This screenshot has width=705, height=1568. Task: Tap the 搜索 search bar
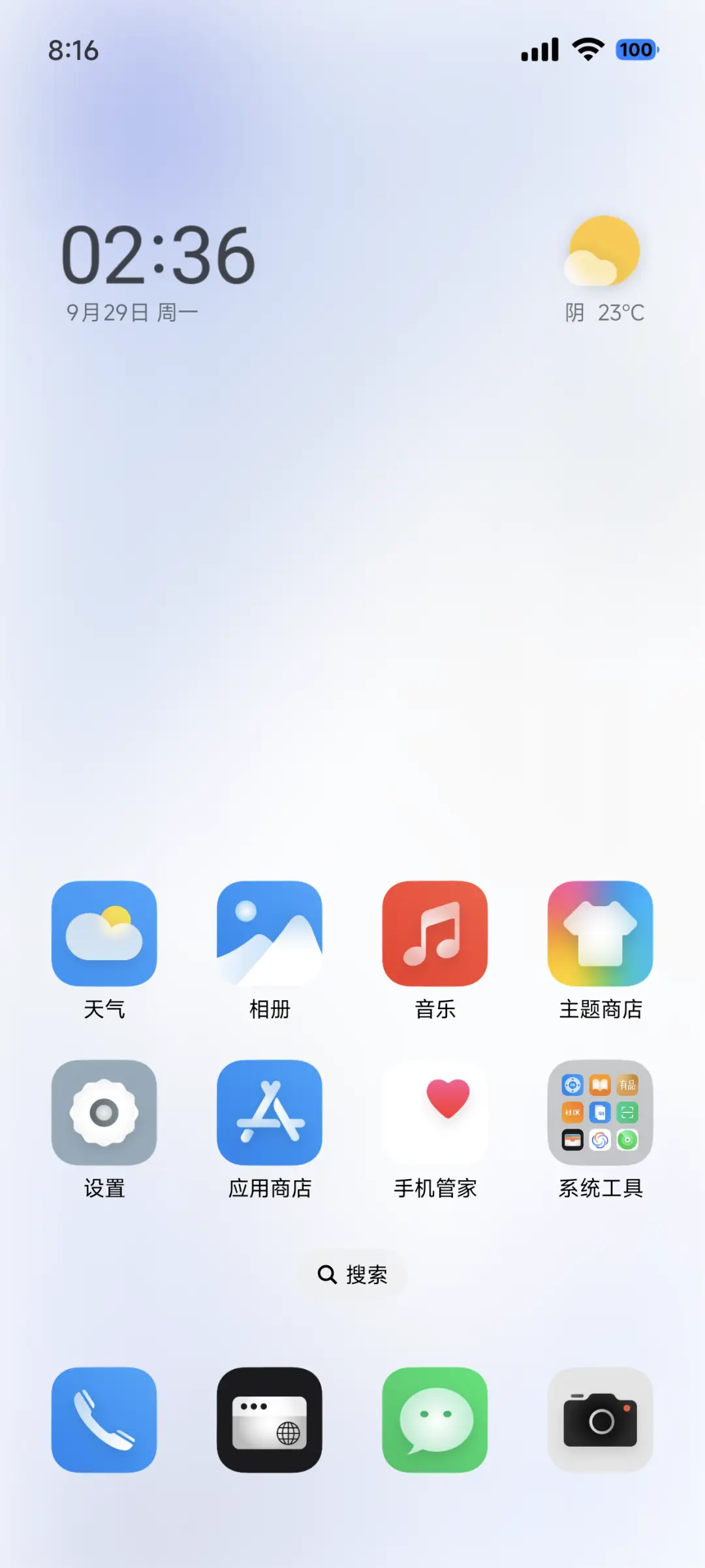pyautogui.click(x=352, y=1274)
